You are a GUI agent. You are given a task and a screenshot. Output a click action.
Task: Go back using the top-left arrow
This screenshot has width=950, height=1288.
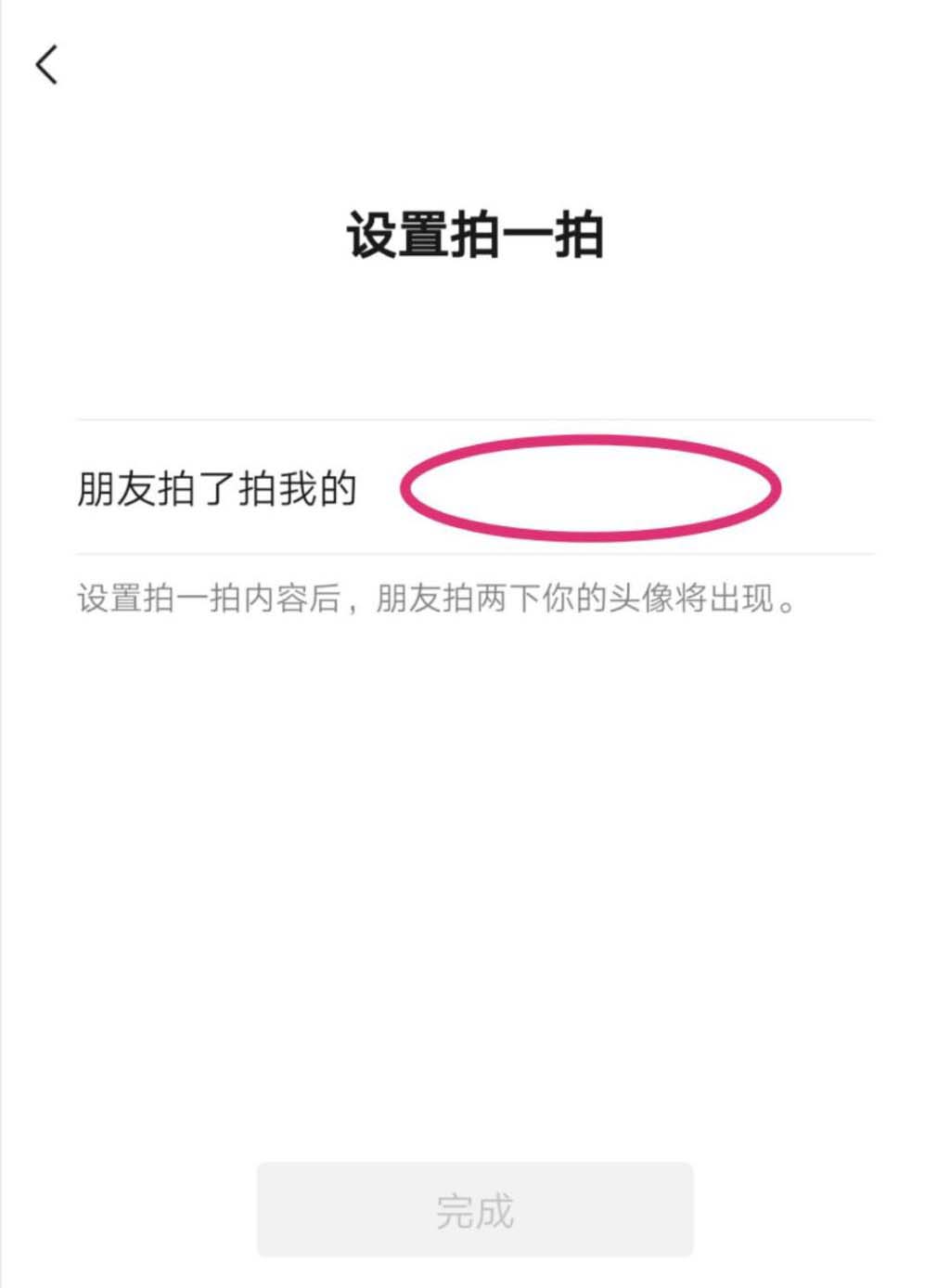[x=46, y=65]
